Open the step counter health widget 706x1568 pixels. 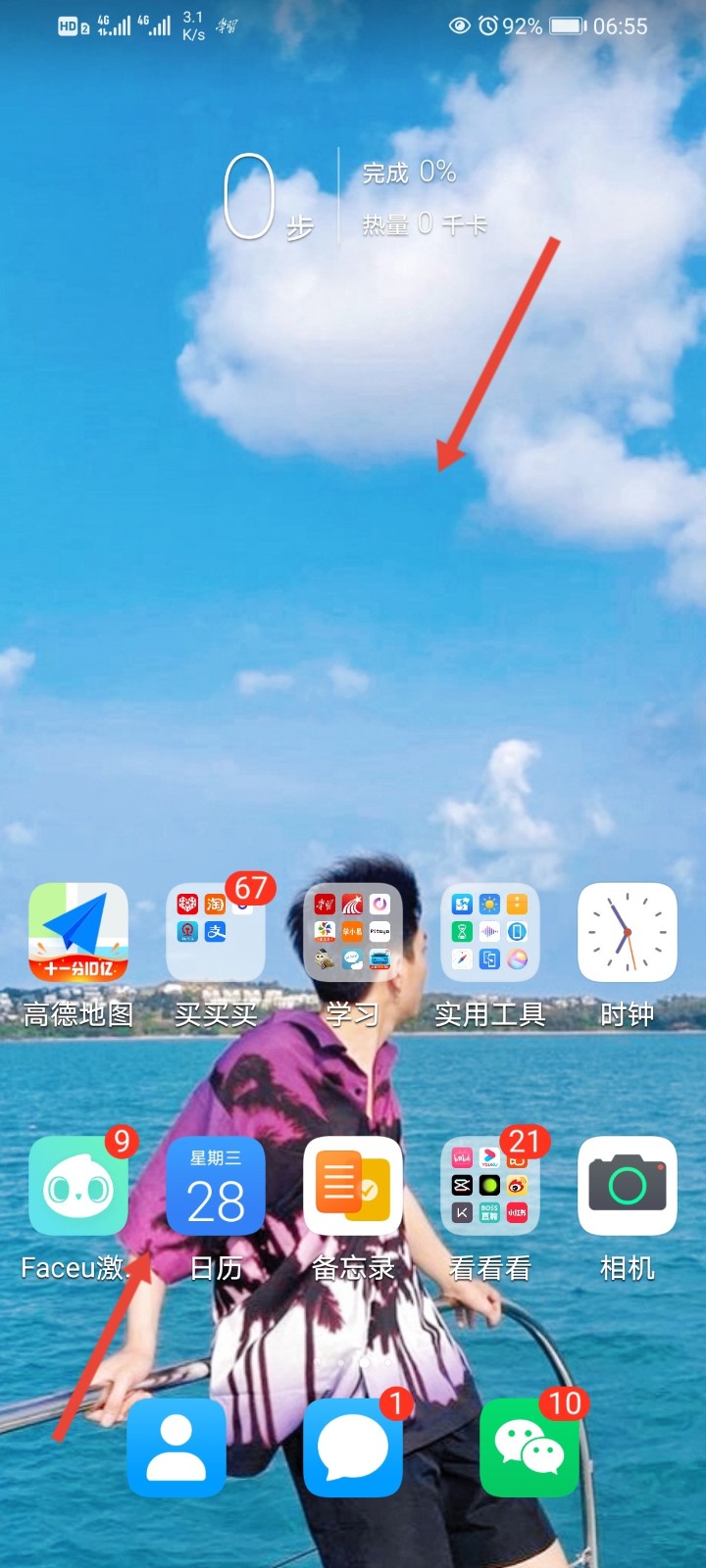(353, 198)
